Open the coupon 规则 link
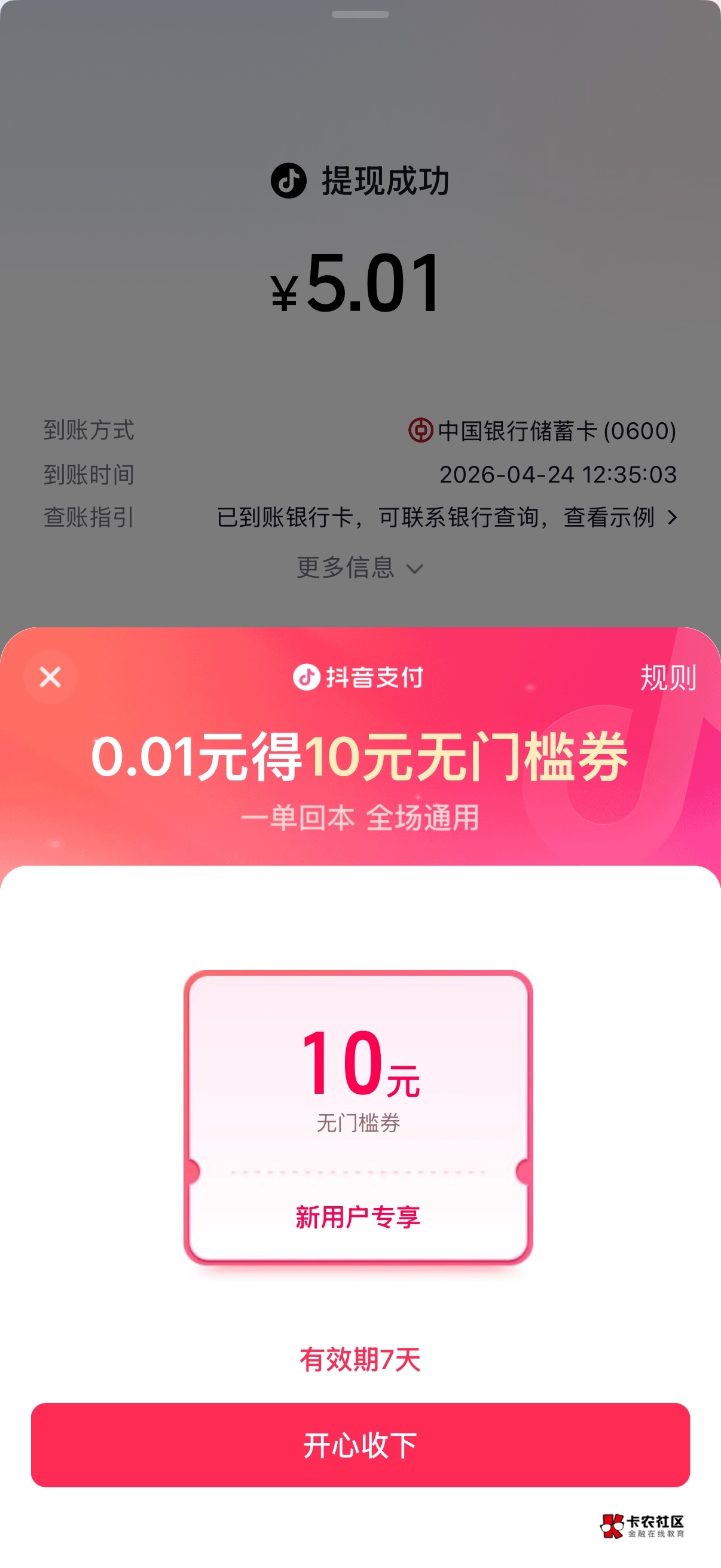 pos(667,678)
